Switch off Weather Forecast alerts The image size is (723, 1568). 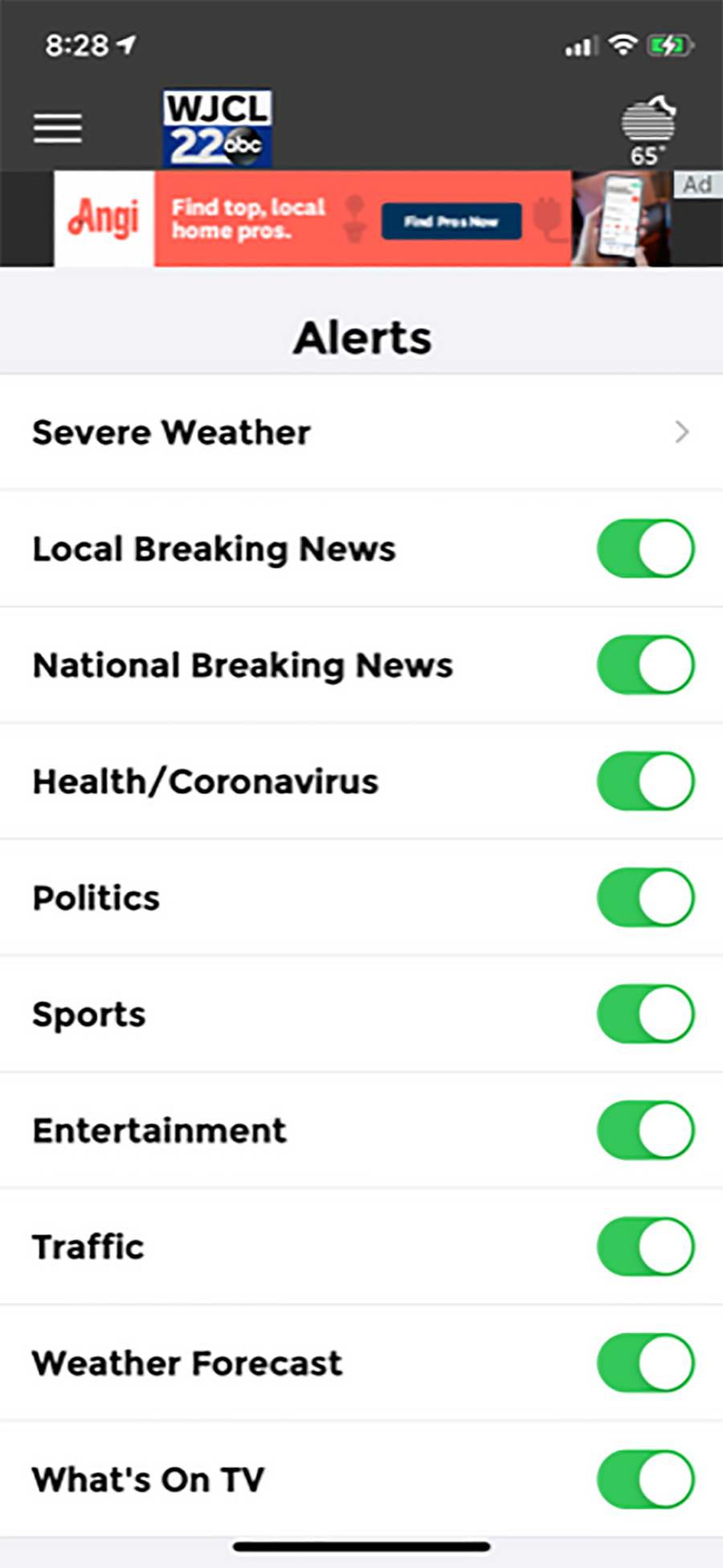[x=645, y=1363]
